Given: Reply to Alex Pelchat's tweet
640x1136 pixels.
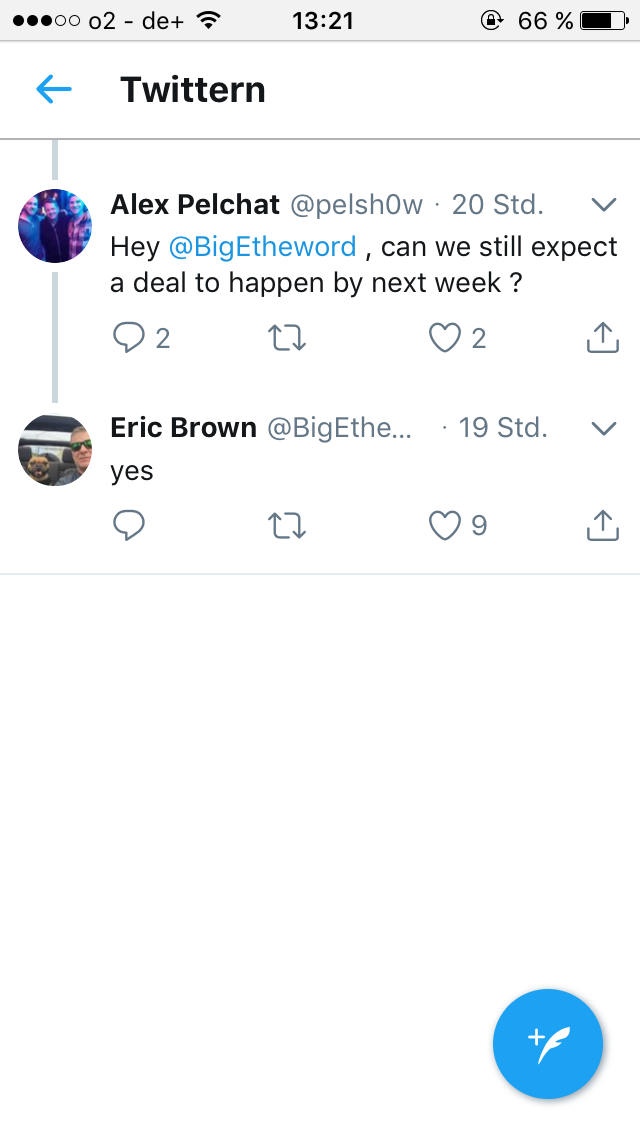Looking at the screenshot, I should (x=129, y=339).
